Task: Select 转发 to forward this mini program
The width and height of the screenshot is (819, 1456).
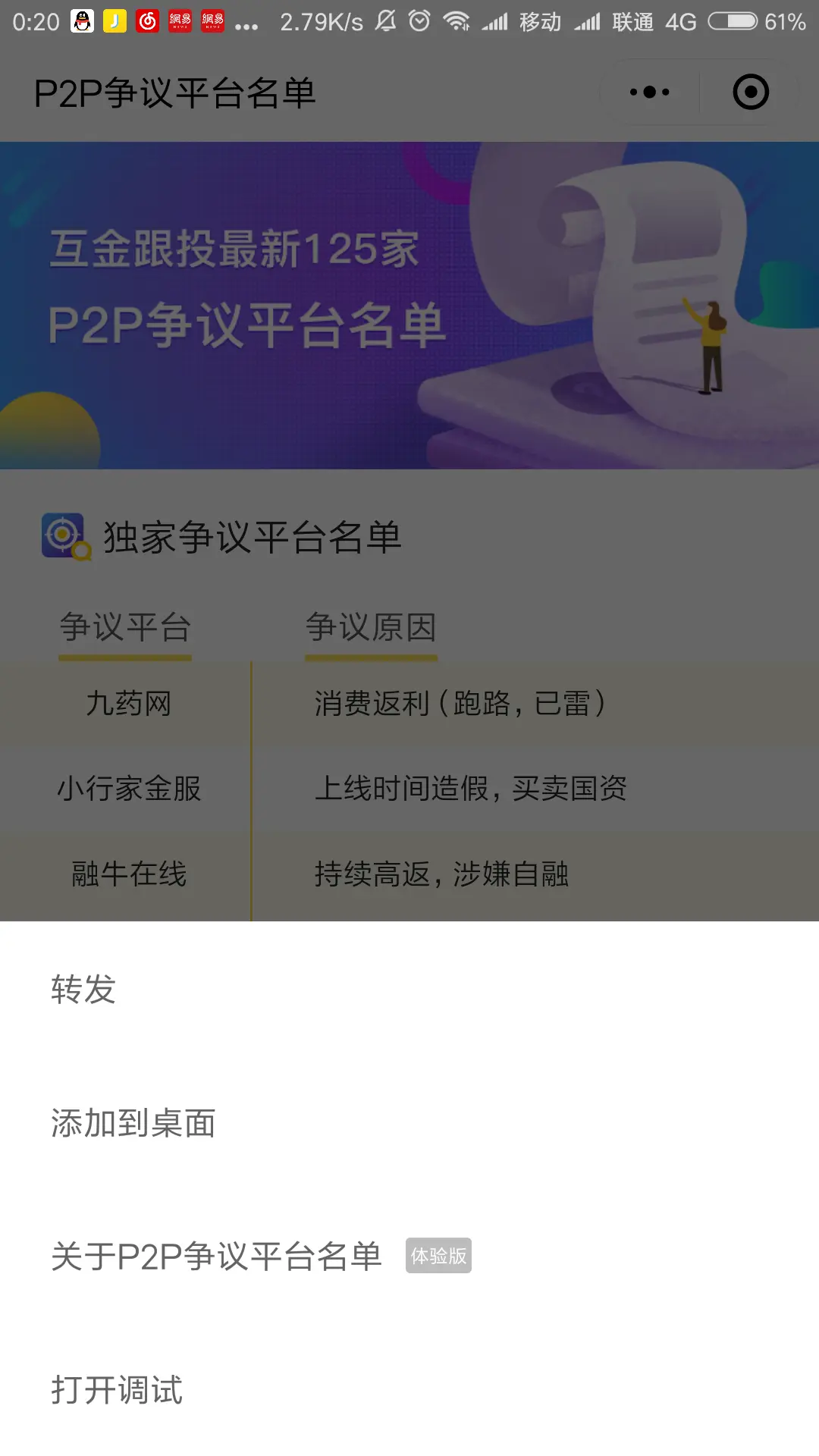Action: coord(83,990)
